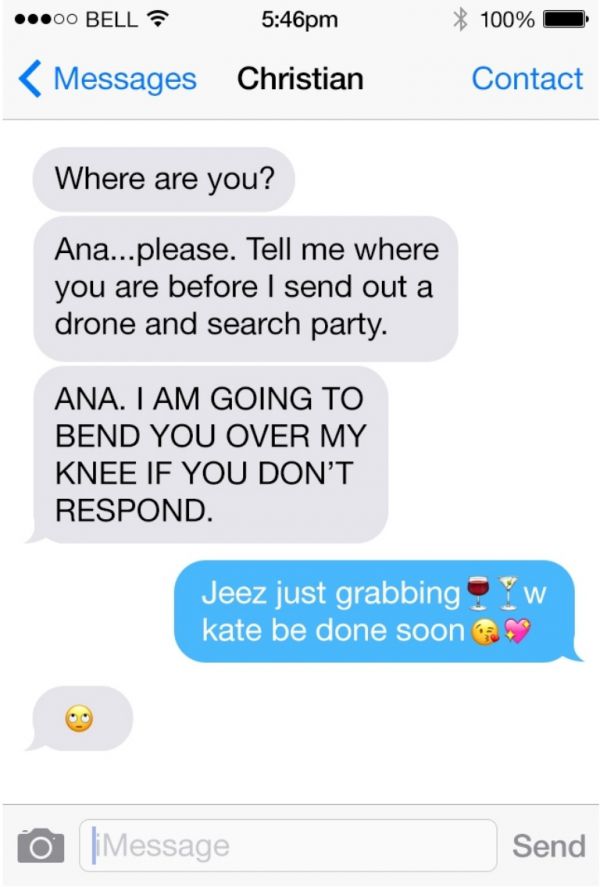This screenshot has width=600, height=887.
Task: Open the camera attachment icon
Action: pyautogui.click(x=40, y=846)
